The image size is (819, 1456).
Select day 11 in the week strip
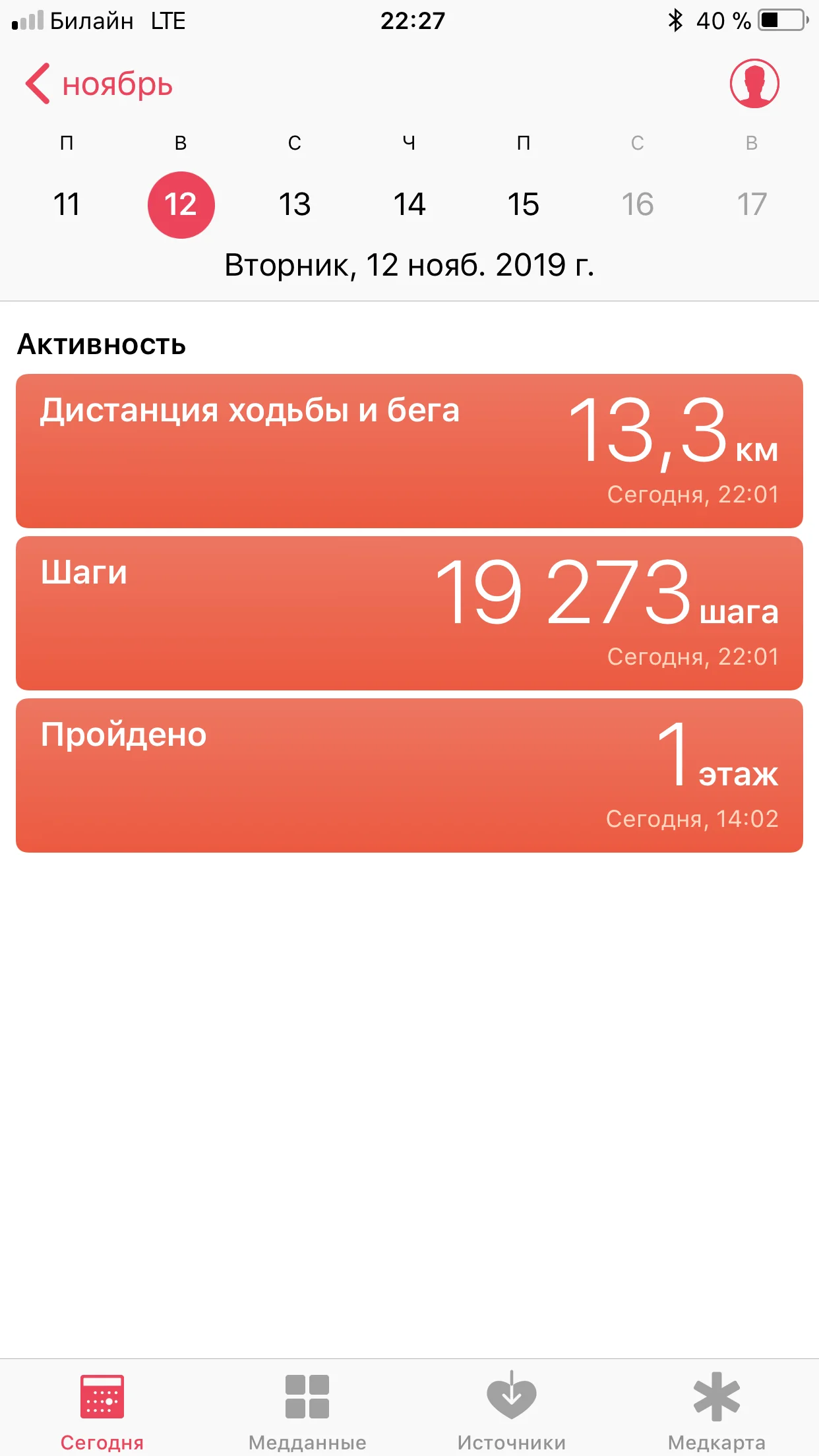tap(67, 204)
